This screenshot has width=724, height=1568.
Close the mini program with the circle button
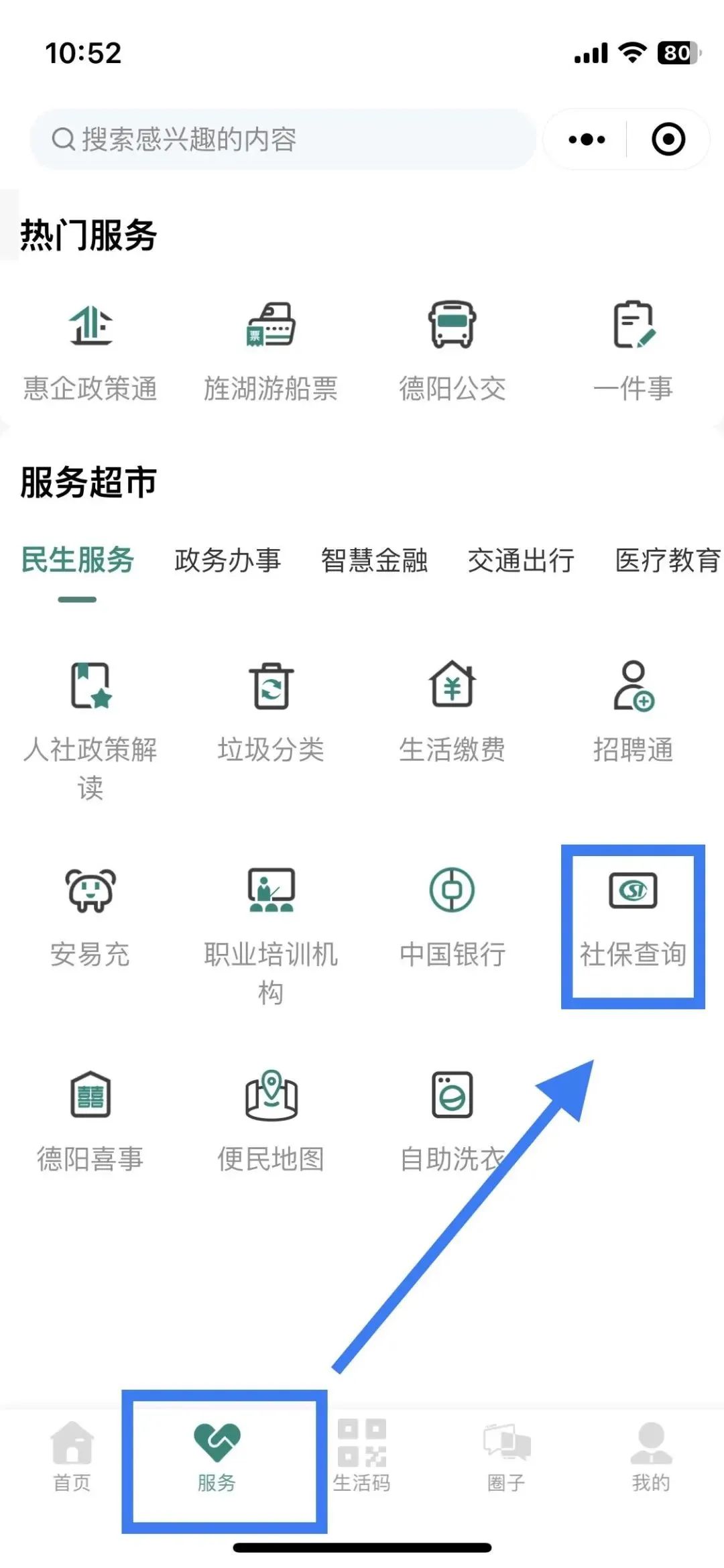click(668, 139)
